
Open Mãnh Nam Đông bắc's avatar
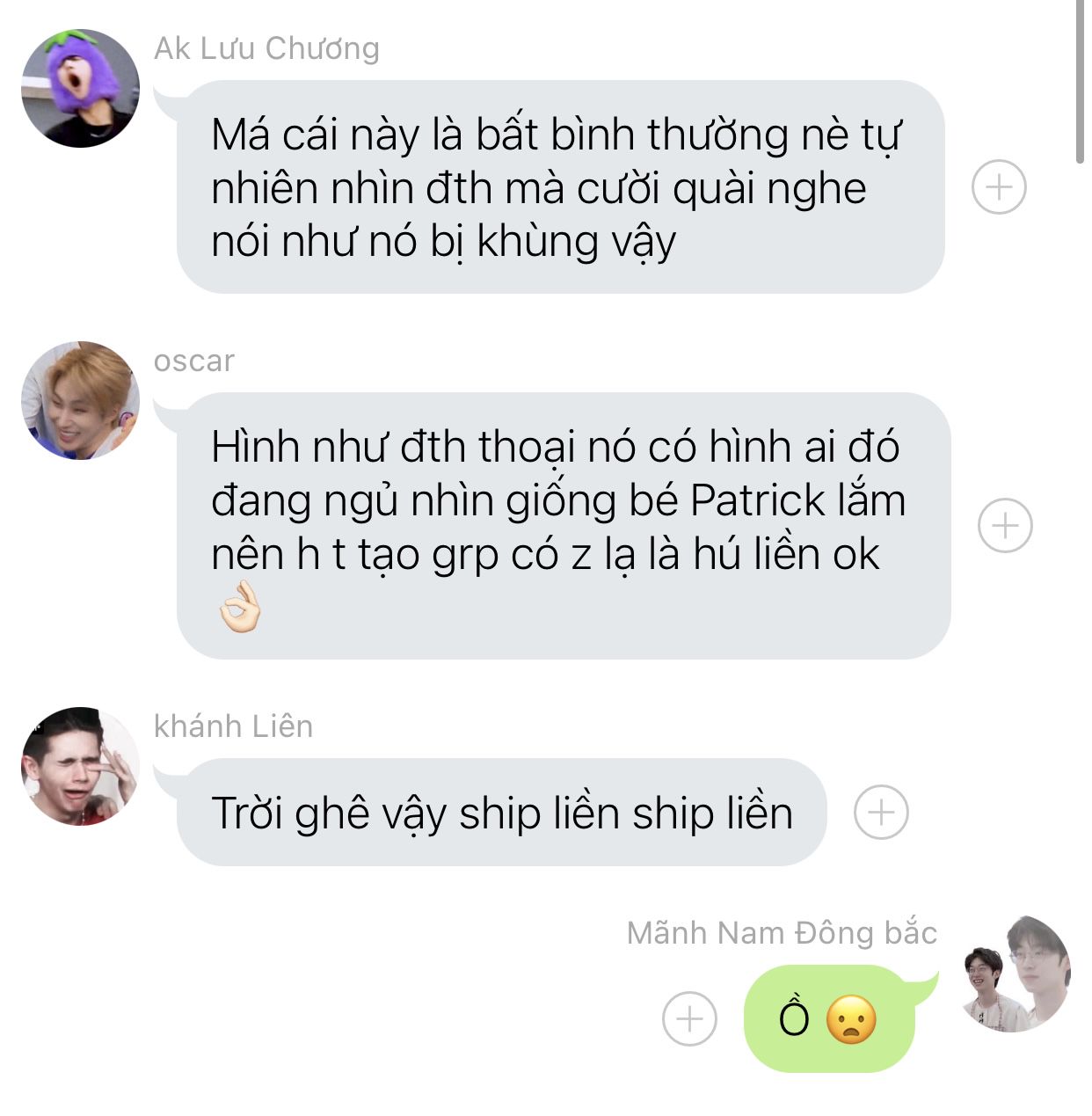tap(1012, 974)
